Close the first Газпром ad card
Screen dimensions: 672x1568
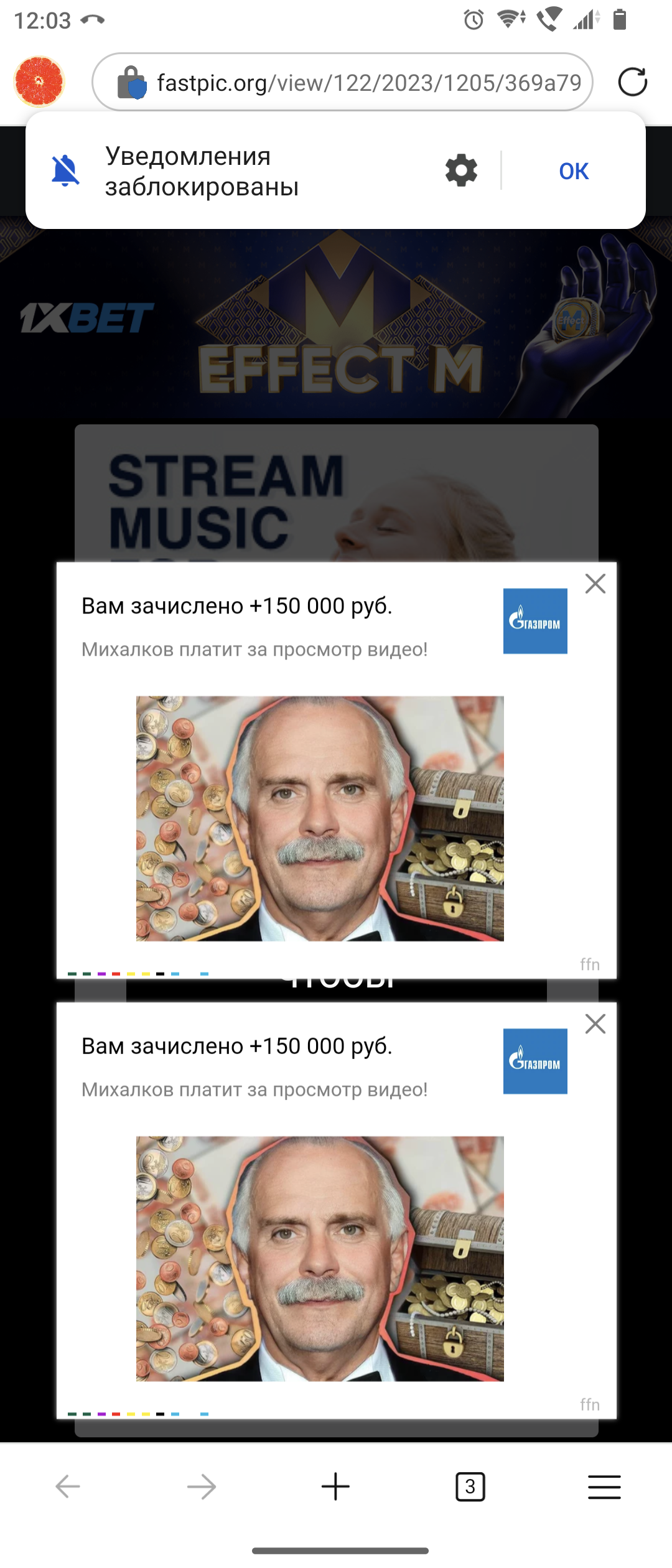595,584
